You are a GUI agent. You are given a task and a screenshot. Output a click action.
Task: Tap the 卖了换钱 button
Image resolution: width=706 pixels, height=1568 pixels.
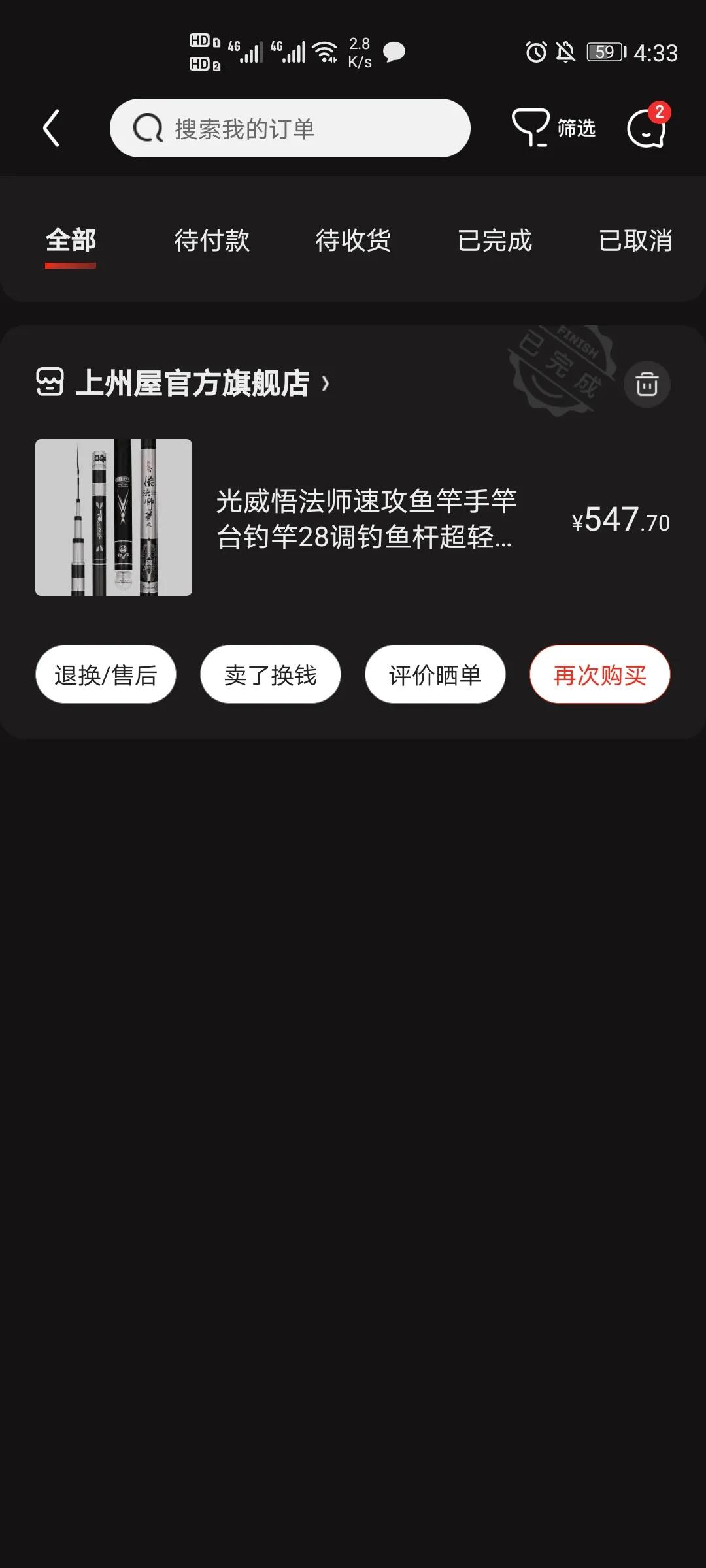[x=270, y=674]
